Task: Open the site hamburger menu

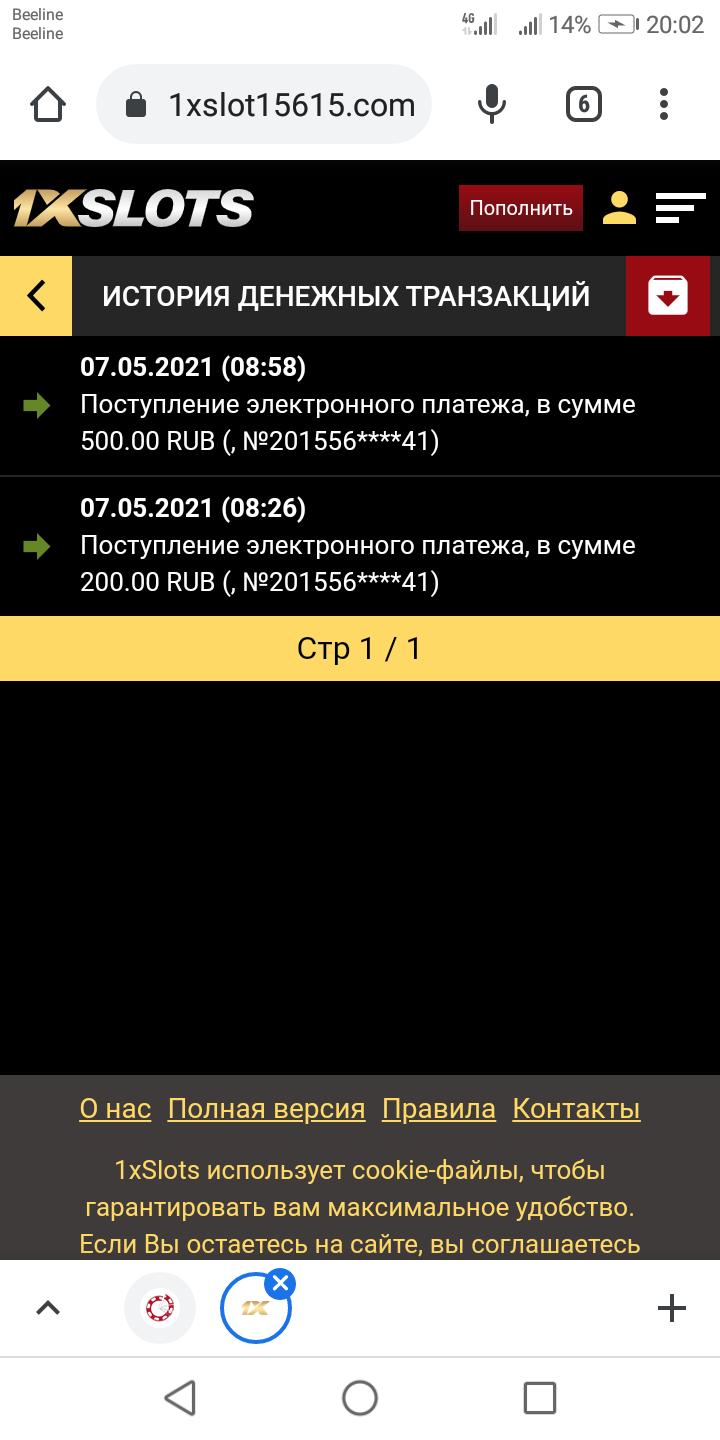Action: (x=680, y=208)
